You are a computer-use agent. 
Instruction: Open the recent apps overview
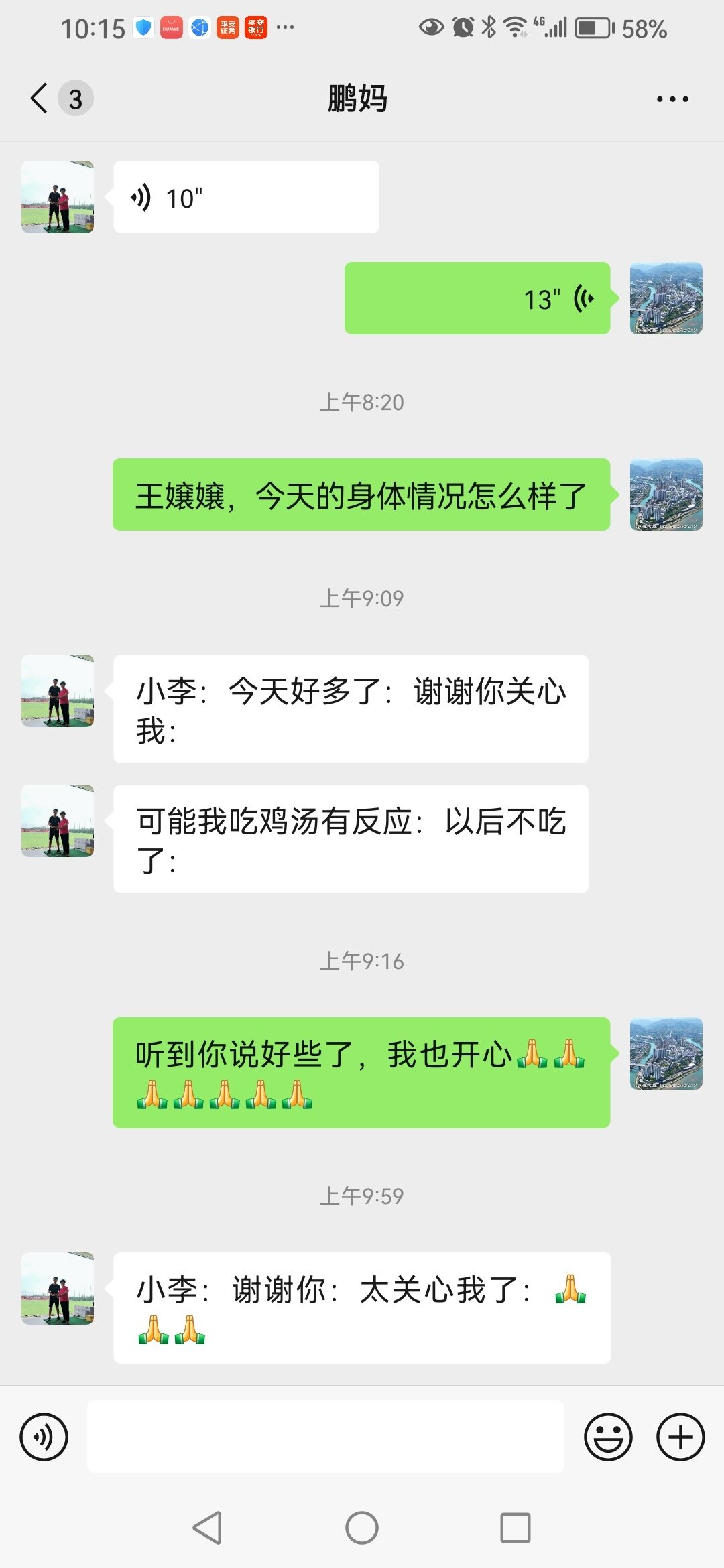[515, 1528]
